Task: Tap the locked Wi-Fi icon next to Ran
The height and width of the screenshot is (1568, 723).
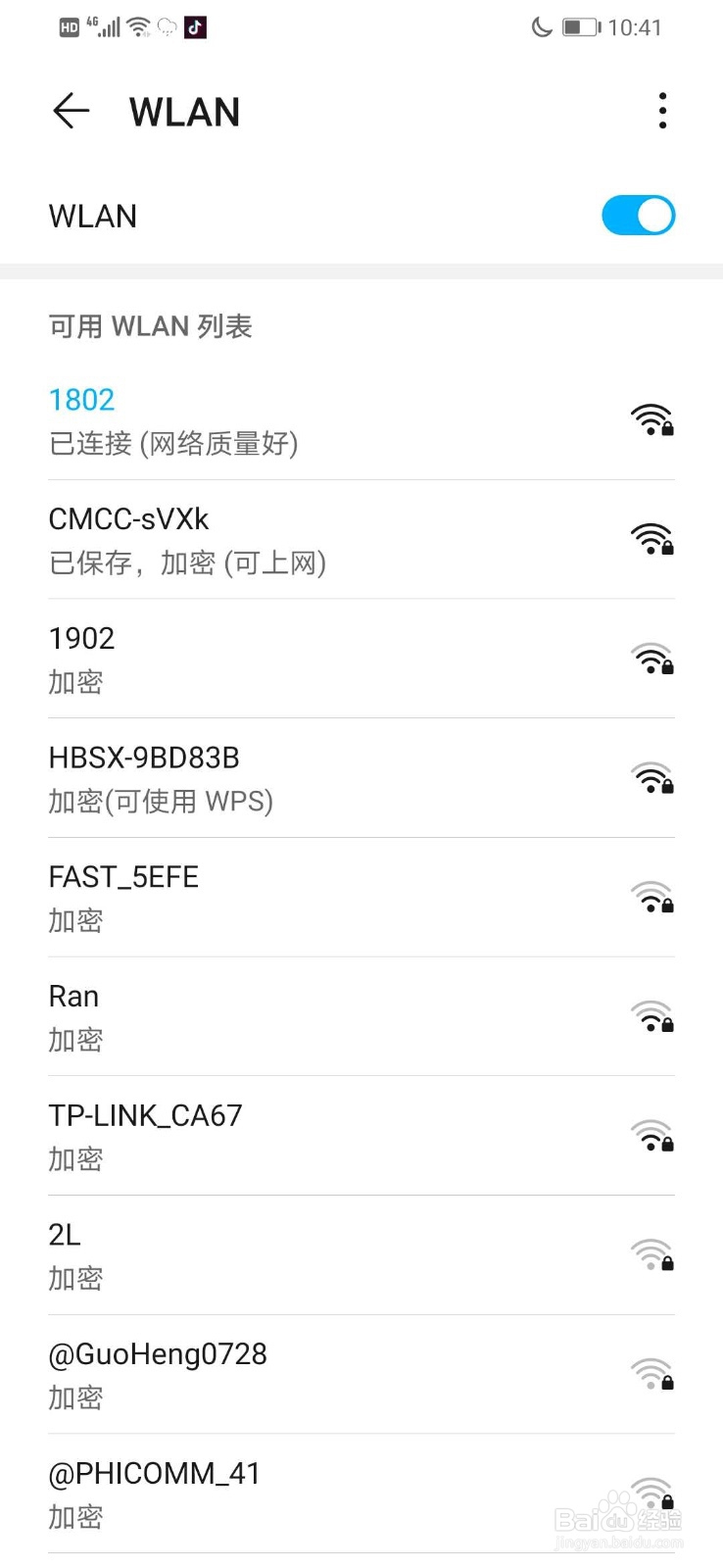Action: (x=652, y=1017)
